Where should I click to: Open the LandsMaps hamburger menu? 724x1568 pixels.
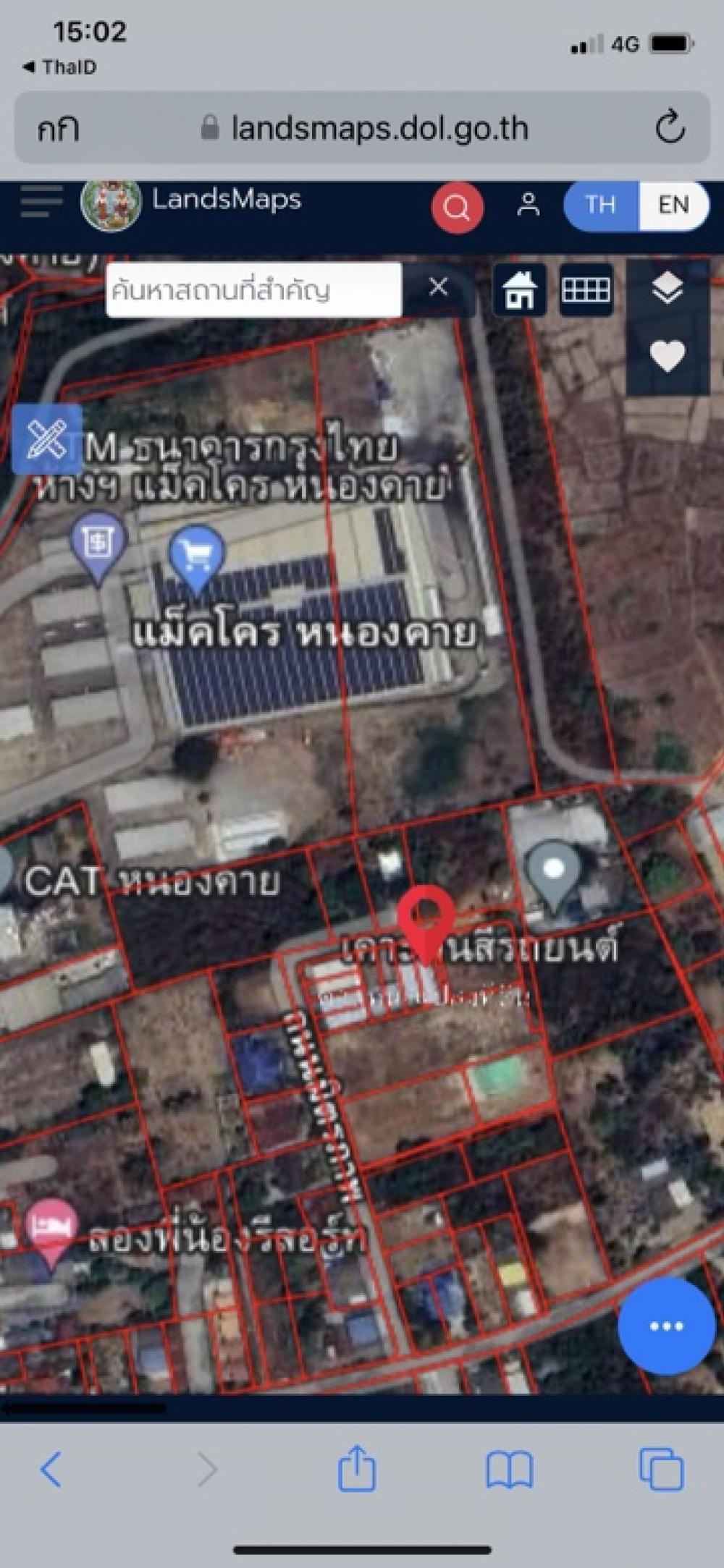(x=41, y=200)
